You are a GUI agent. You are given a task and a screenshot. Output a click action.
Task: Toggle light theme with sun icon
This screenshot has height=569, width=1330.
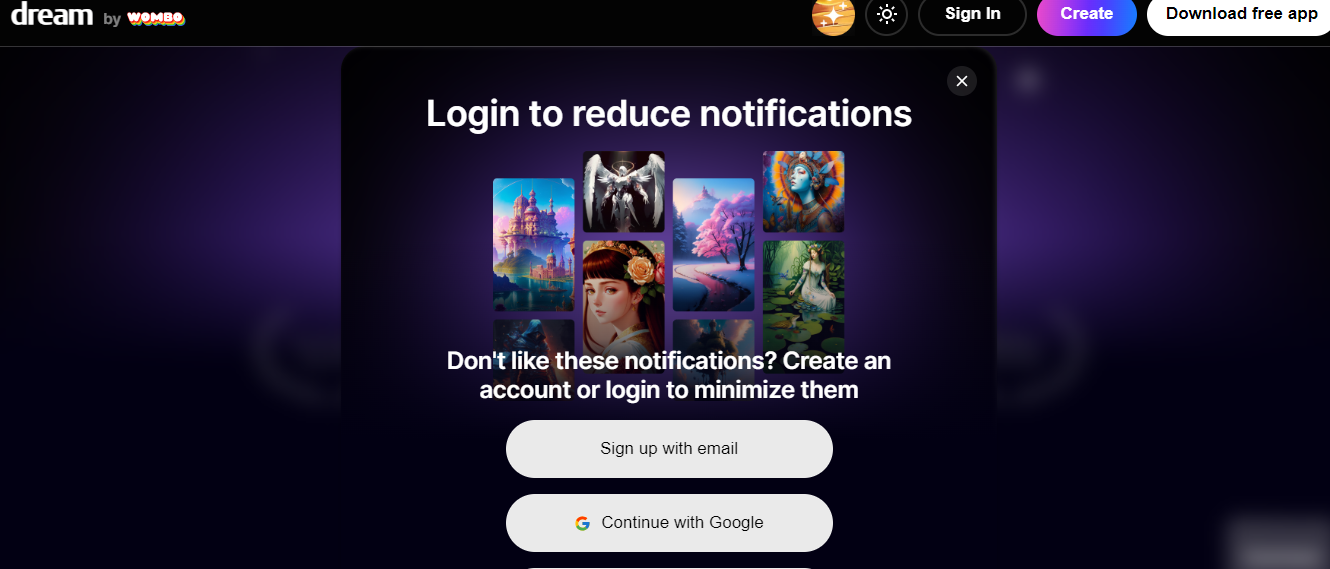pos(886,15)
